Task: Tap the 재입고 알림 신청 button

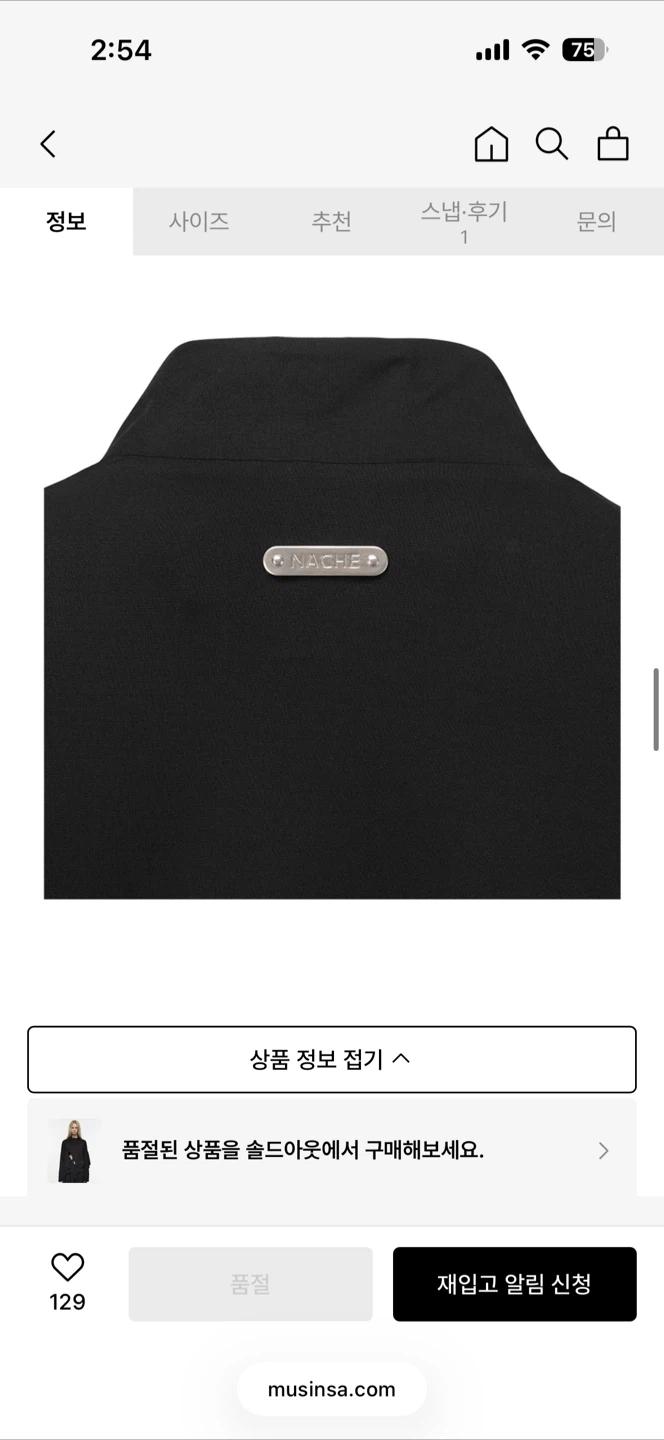Action: point(515,1284)
